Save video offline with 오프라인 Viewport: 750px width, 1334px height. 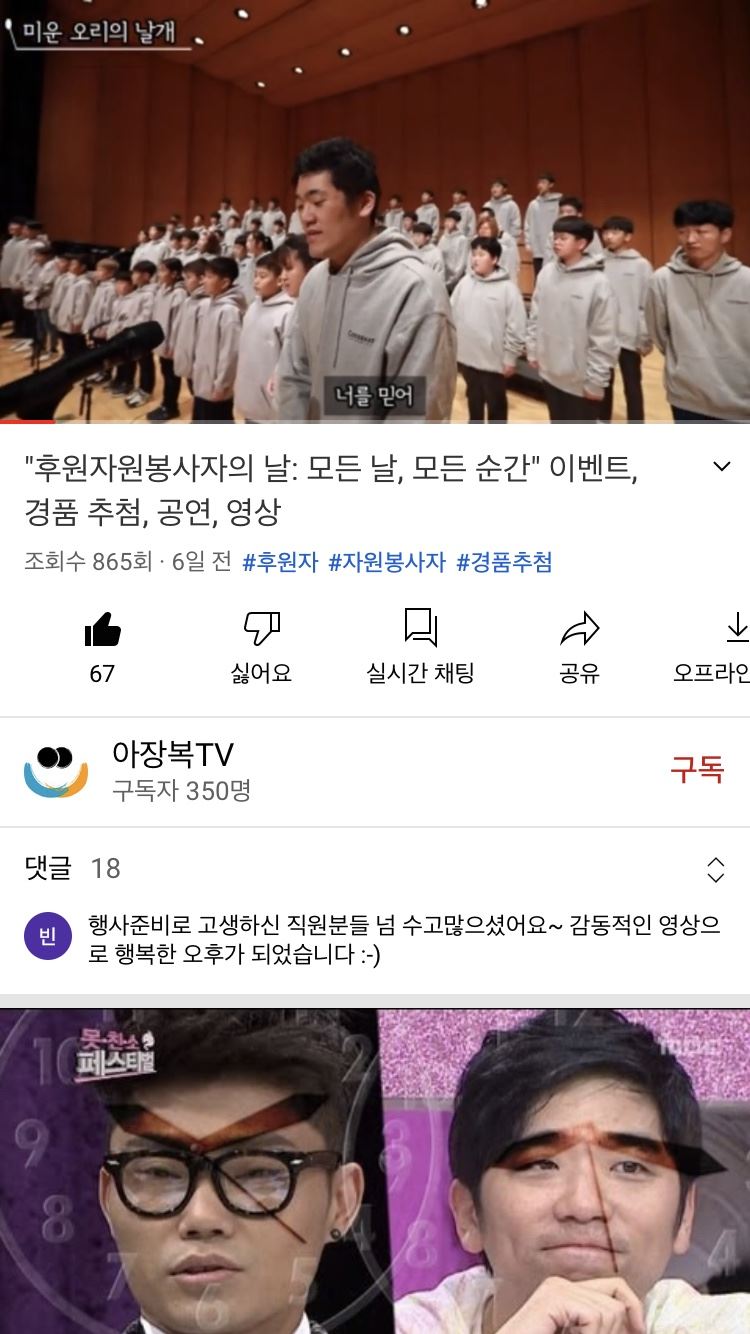713,646
